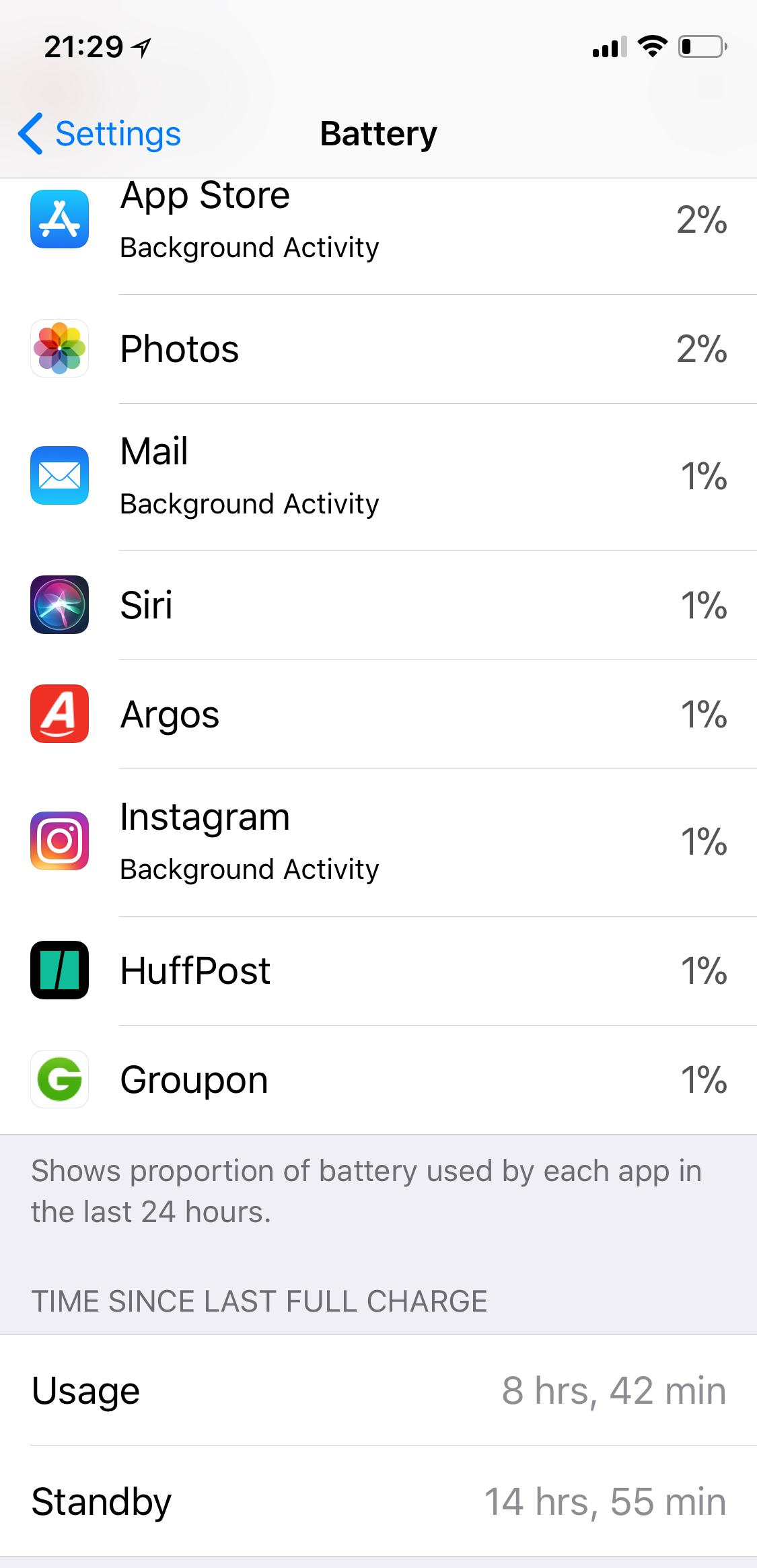Tap the App Store battery usage row

tap(378, 236)
